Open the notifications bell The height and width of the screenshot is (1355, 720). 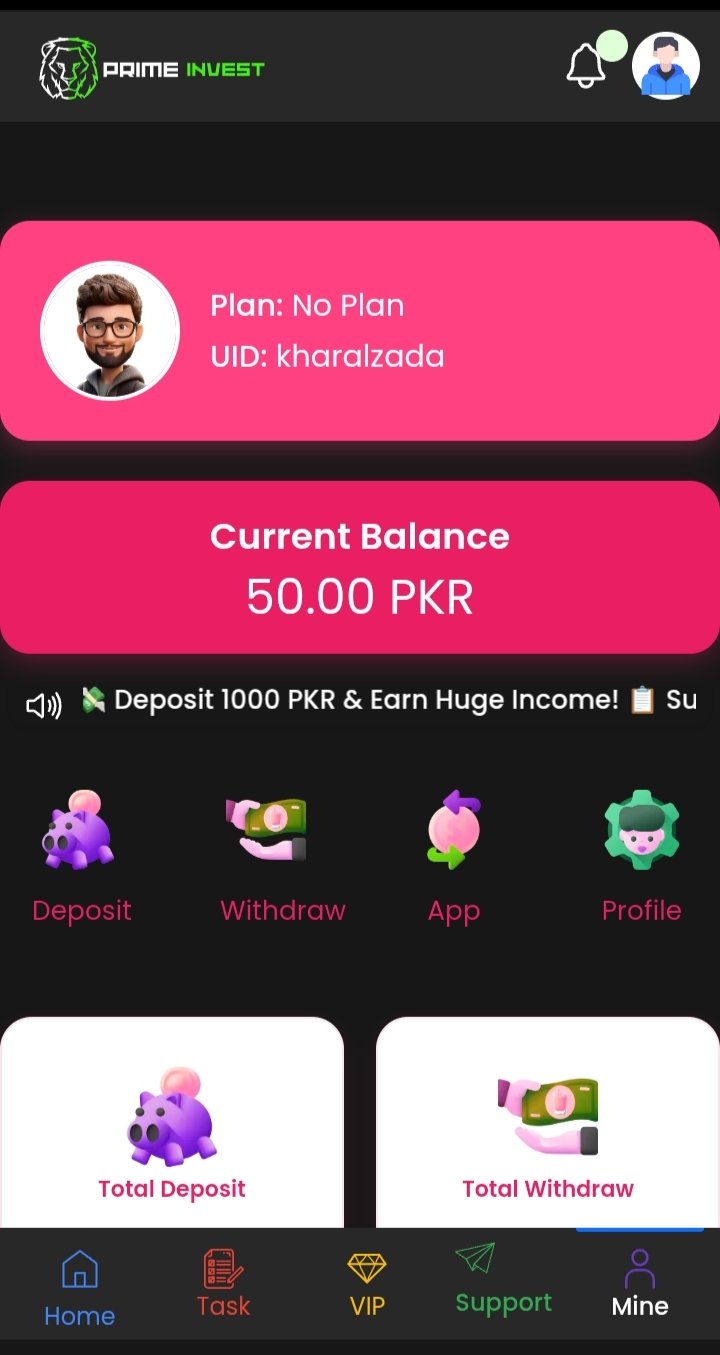[586, 66]
